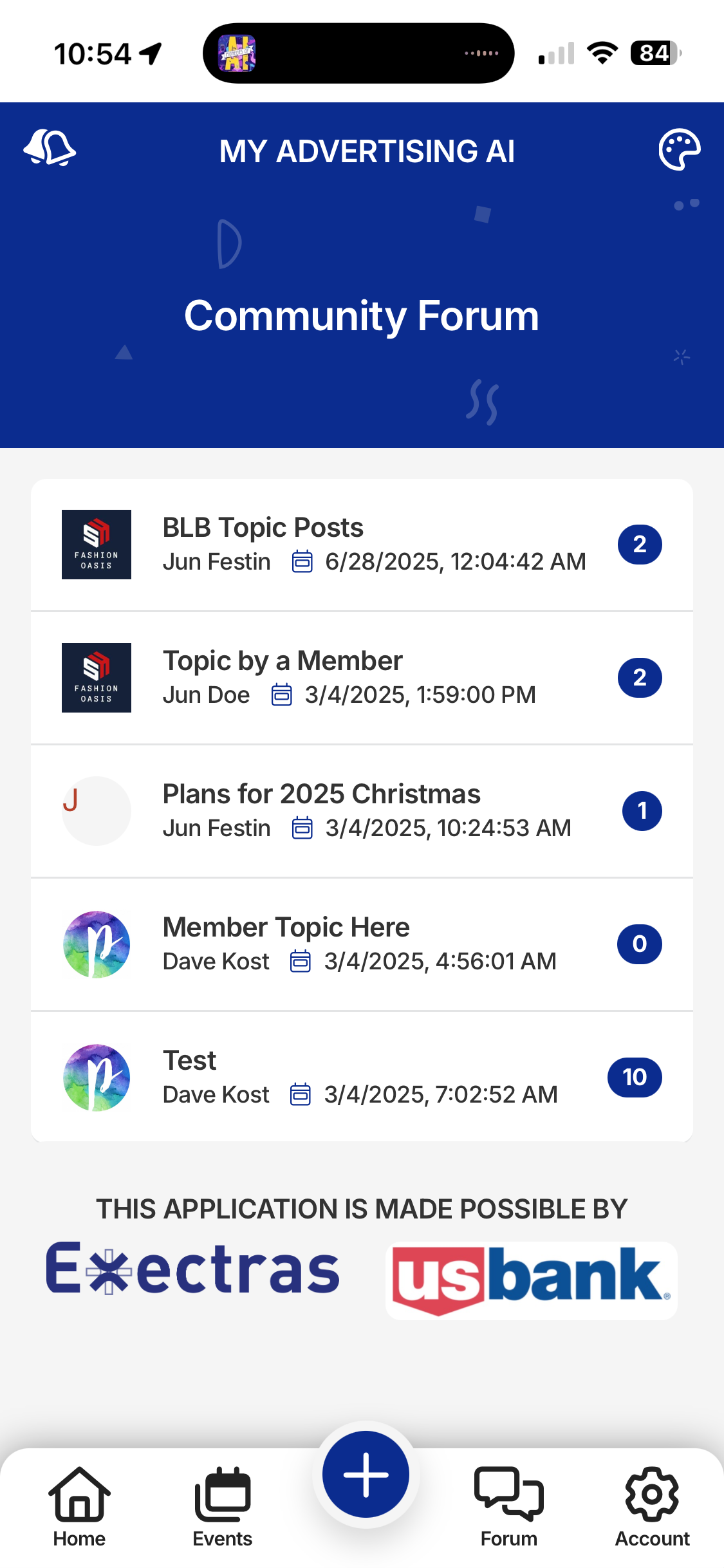Open the Test topic by Dave Kost
Image resolution: width=724 pixels, height=1568 pixels.
click(360, 1077)
